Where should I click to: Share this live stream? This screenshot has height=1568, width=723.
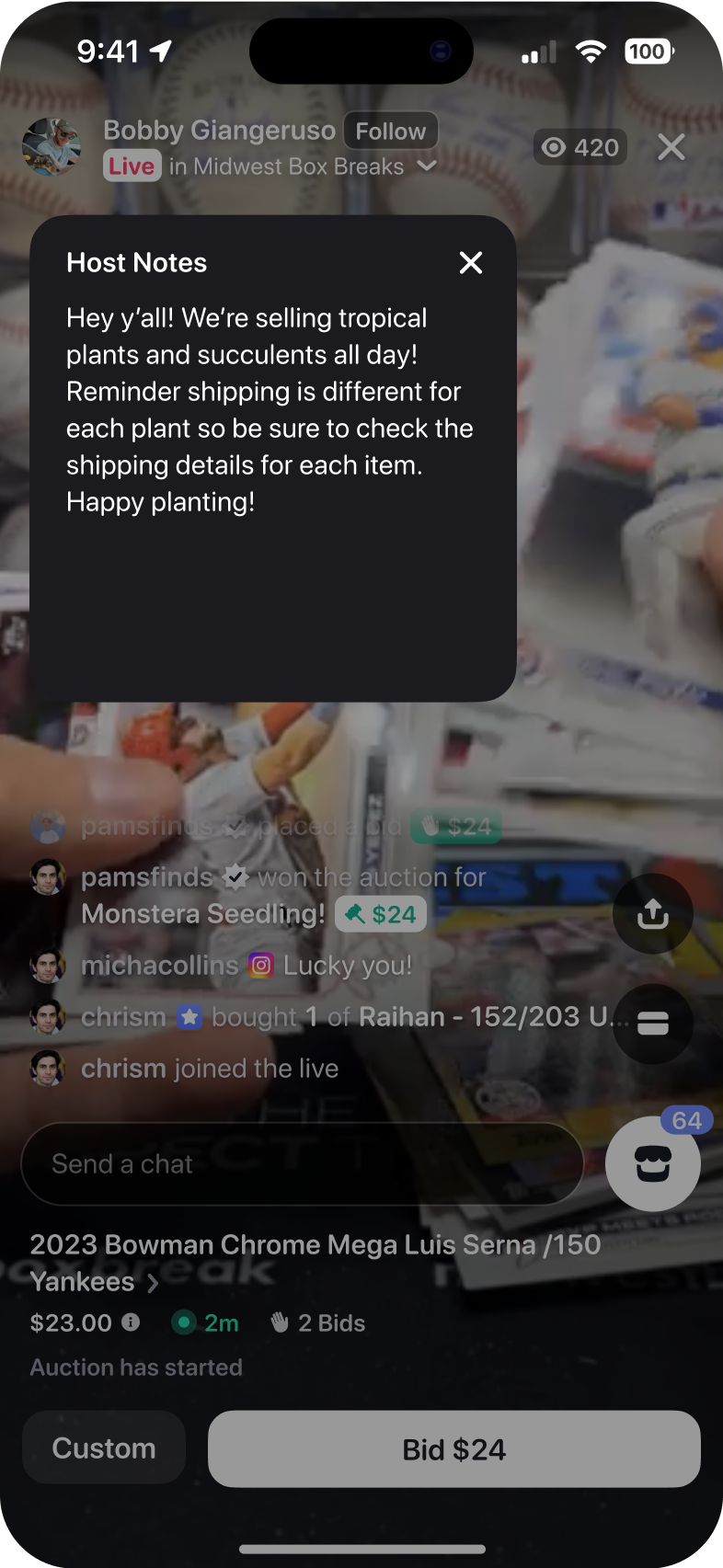tap(653, 914)
